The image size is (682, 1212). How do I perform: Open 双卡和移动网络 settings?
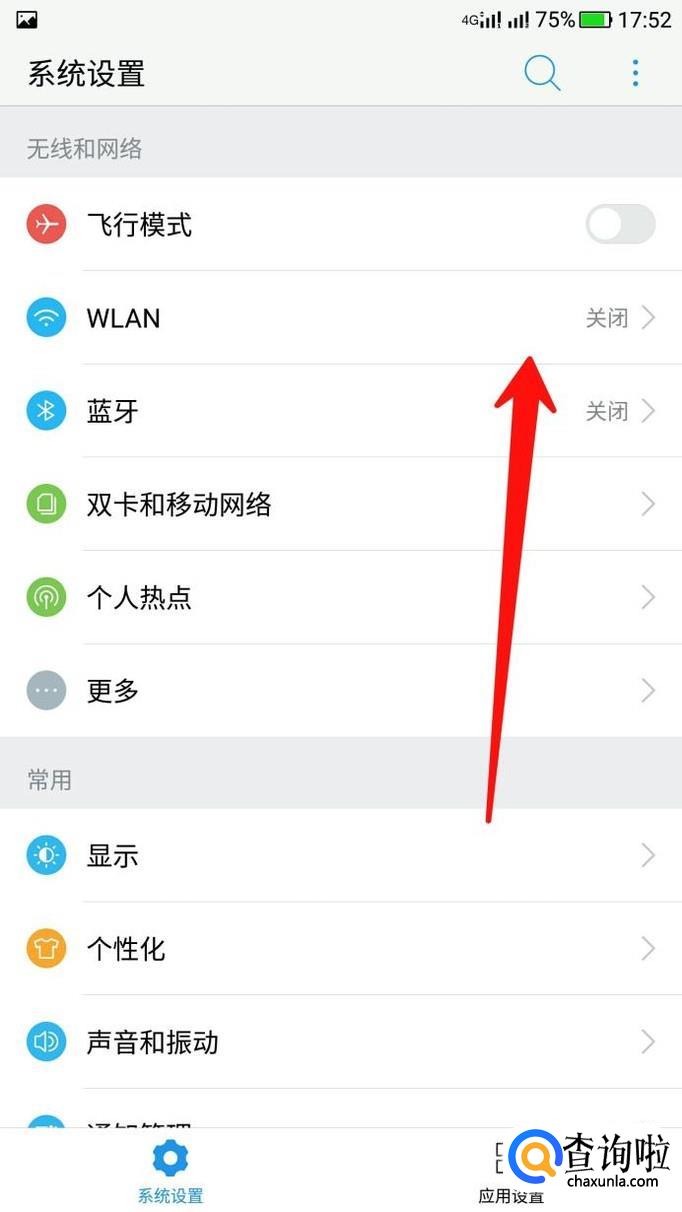(x=341, y=504)
